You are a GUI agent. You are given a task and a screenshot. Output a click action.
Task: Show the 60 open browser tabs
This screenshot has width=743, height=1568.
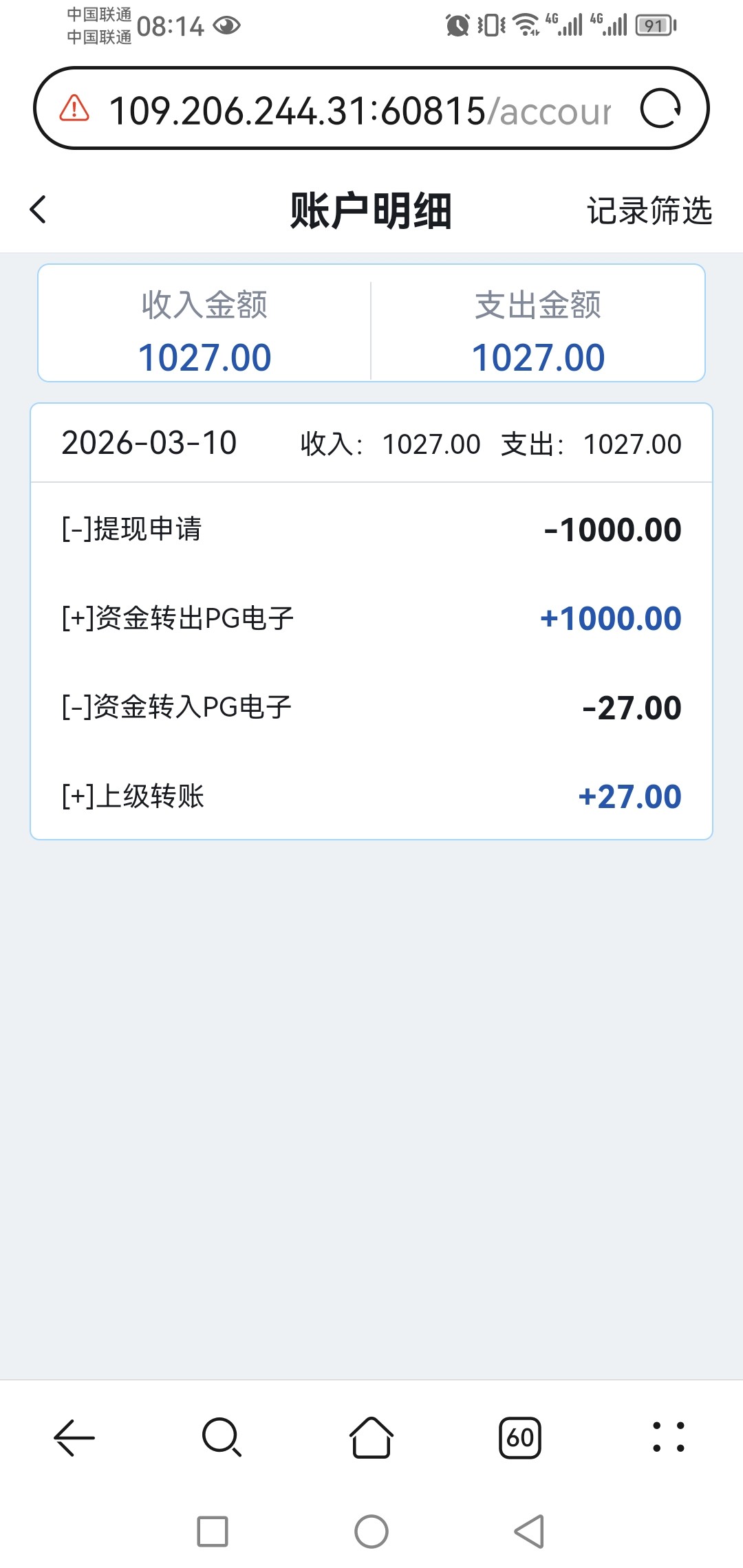pos(520,1437)
